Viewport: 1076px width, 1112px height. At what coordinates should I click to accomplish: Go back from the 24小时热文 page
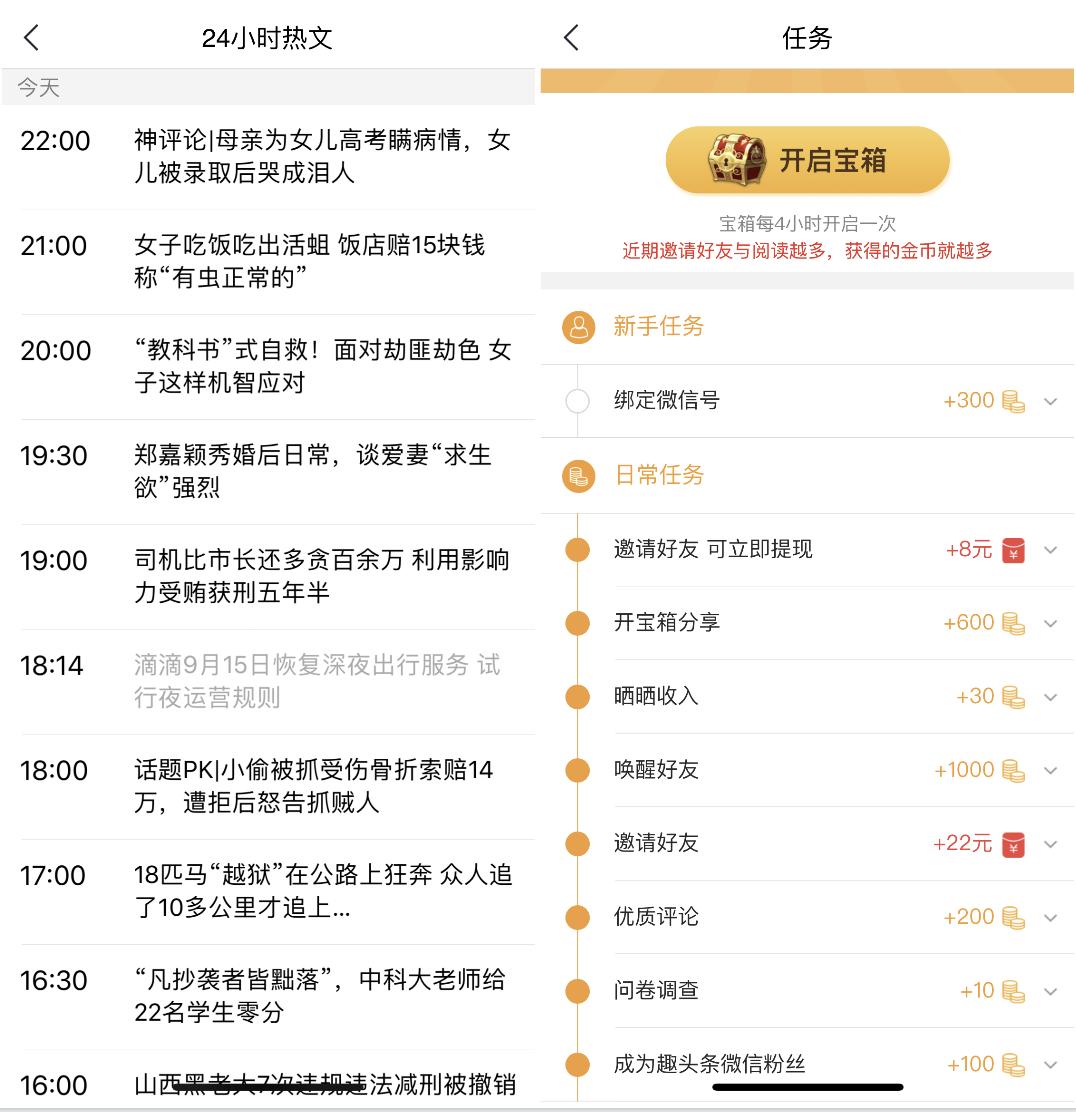click(32, 38)
